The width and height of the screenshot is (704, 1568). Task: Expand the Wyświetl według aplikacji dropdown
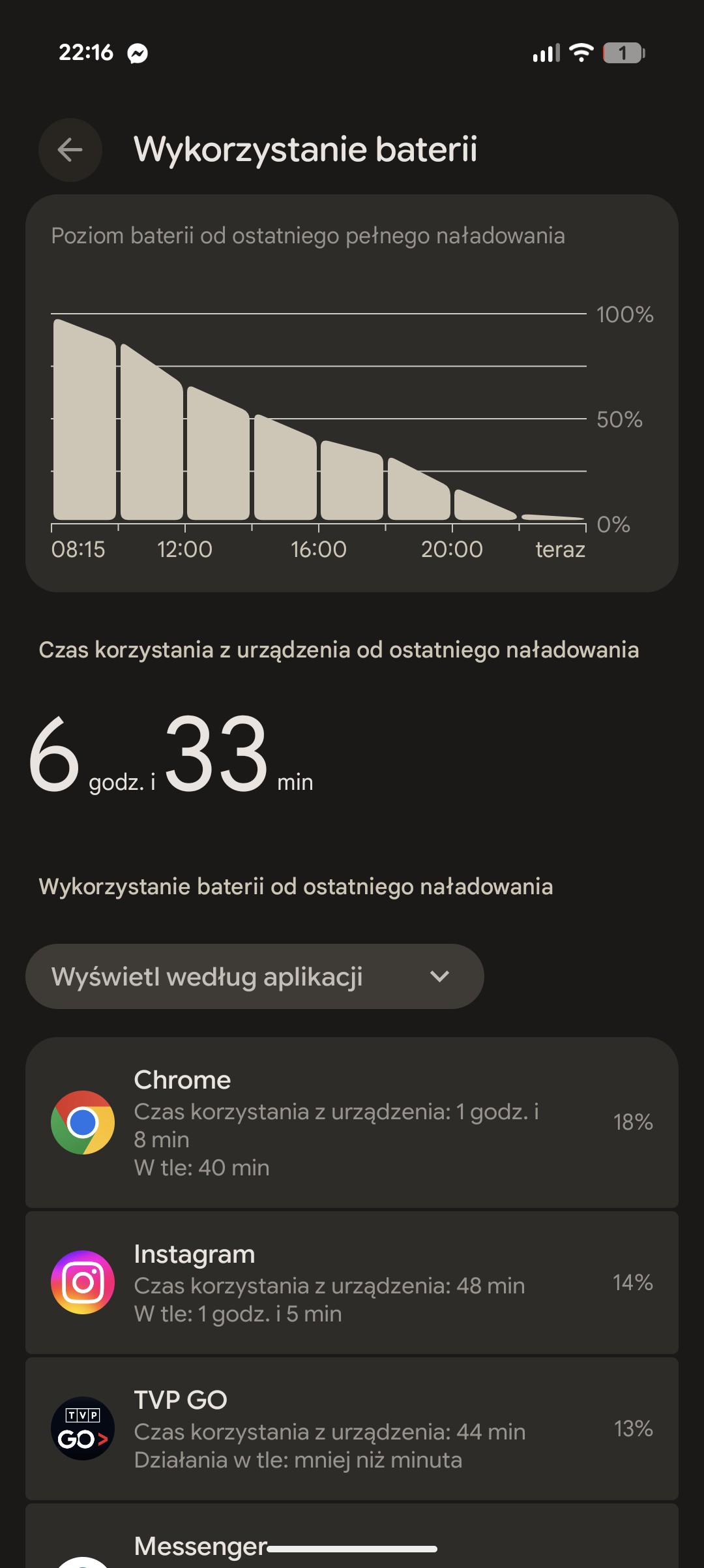point(254,976)
